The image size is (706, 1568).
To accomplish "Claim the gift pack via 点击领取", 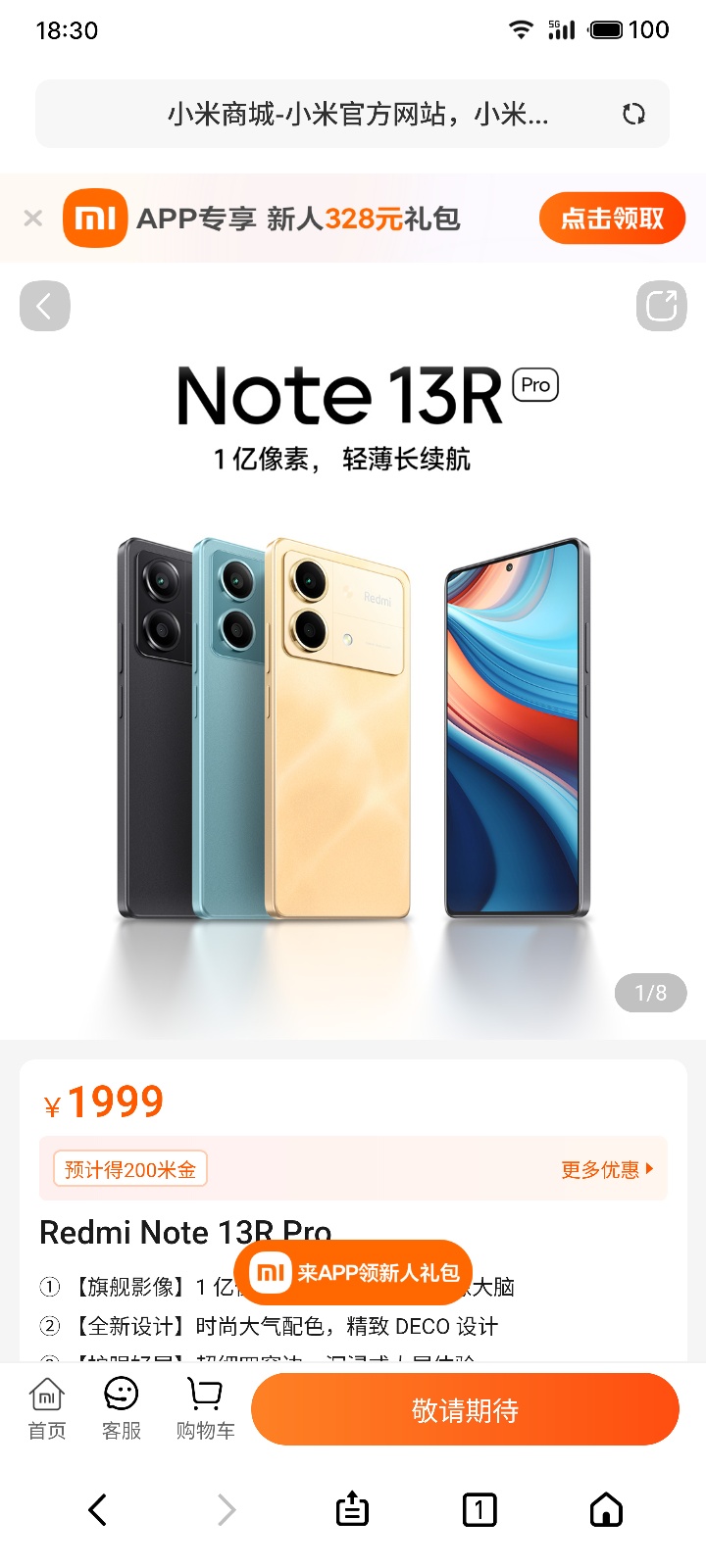I will pos(611,218).
